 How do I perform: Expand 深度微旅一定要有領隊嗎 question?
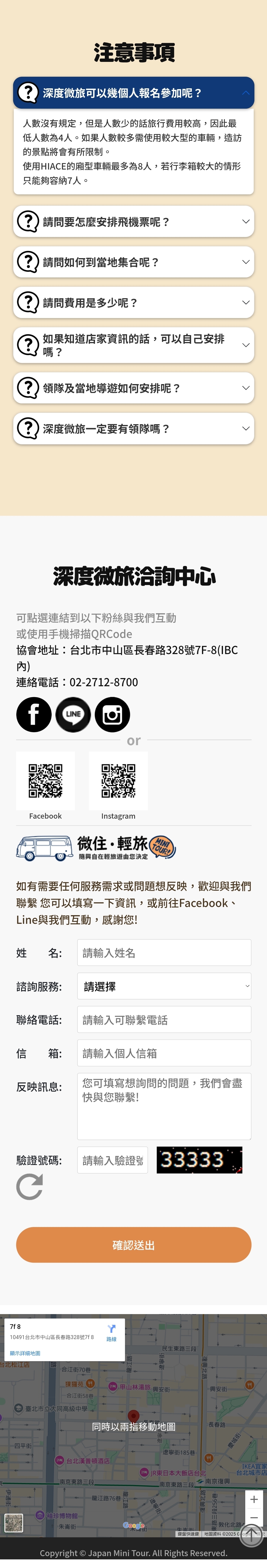click(x=133, y=429)
